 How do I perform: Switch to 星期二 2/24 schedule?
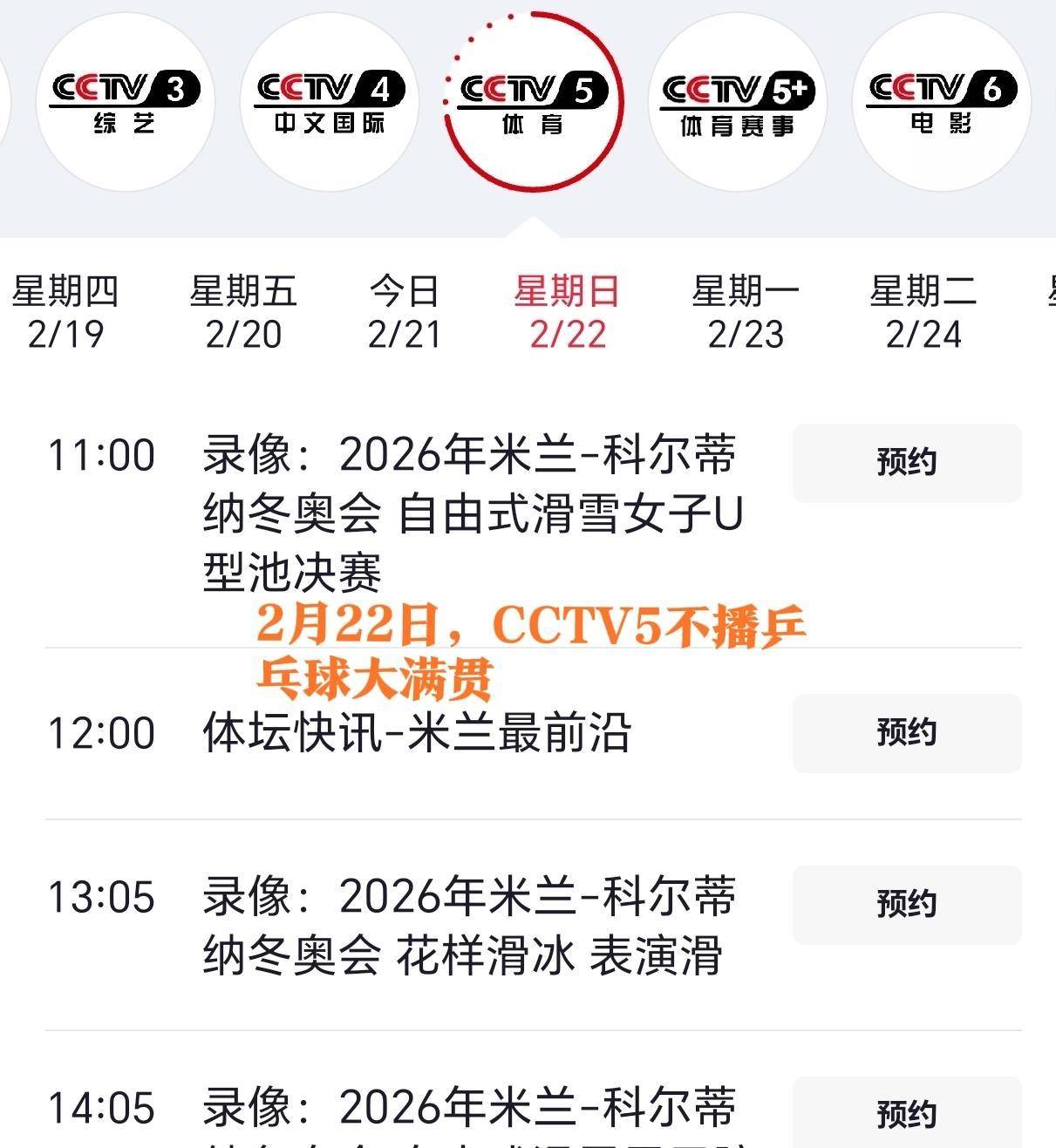pos(923,312)
